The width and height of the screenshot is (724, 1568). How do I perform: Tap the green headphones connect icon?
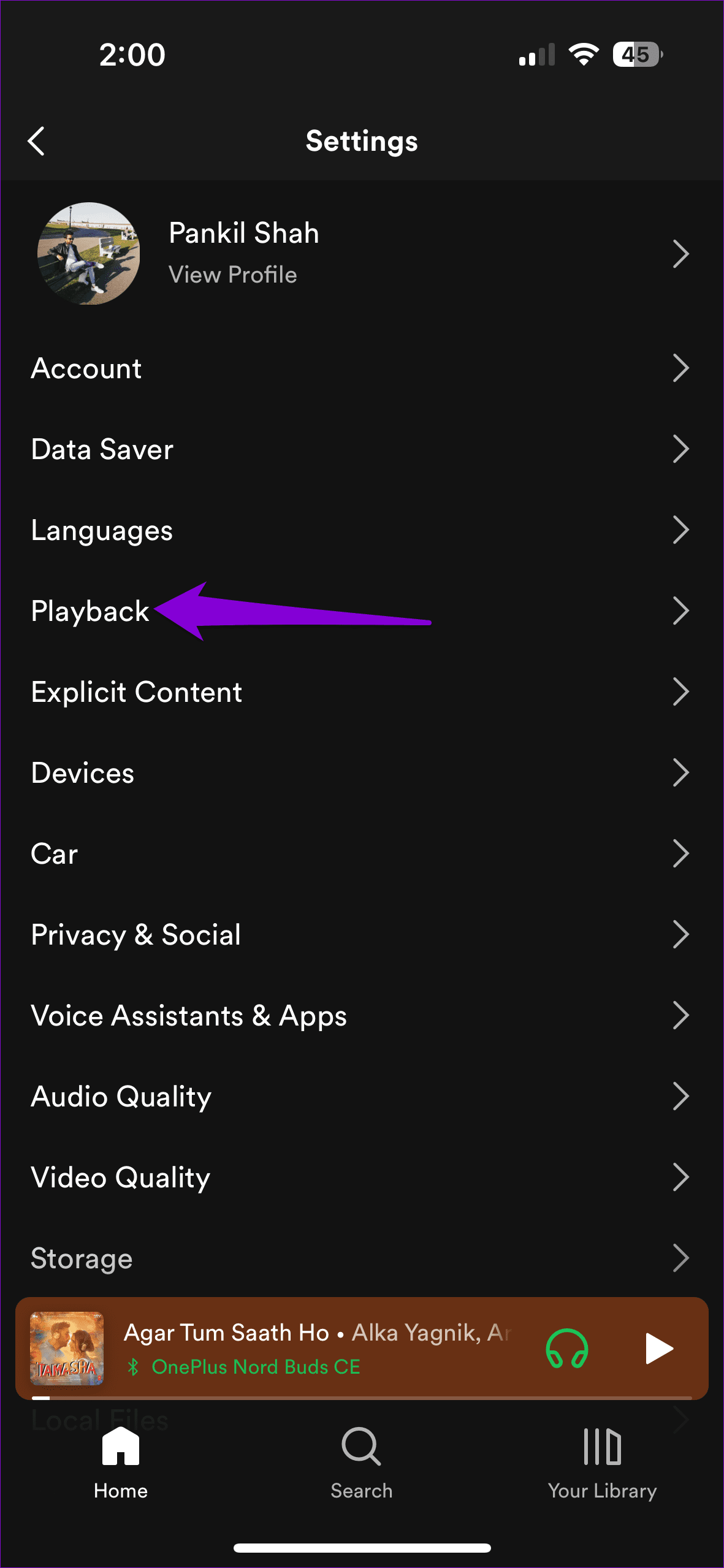[x=567, y=1349]
